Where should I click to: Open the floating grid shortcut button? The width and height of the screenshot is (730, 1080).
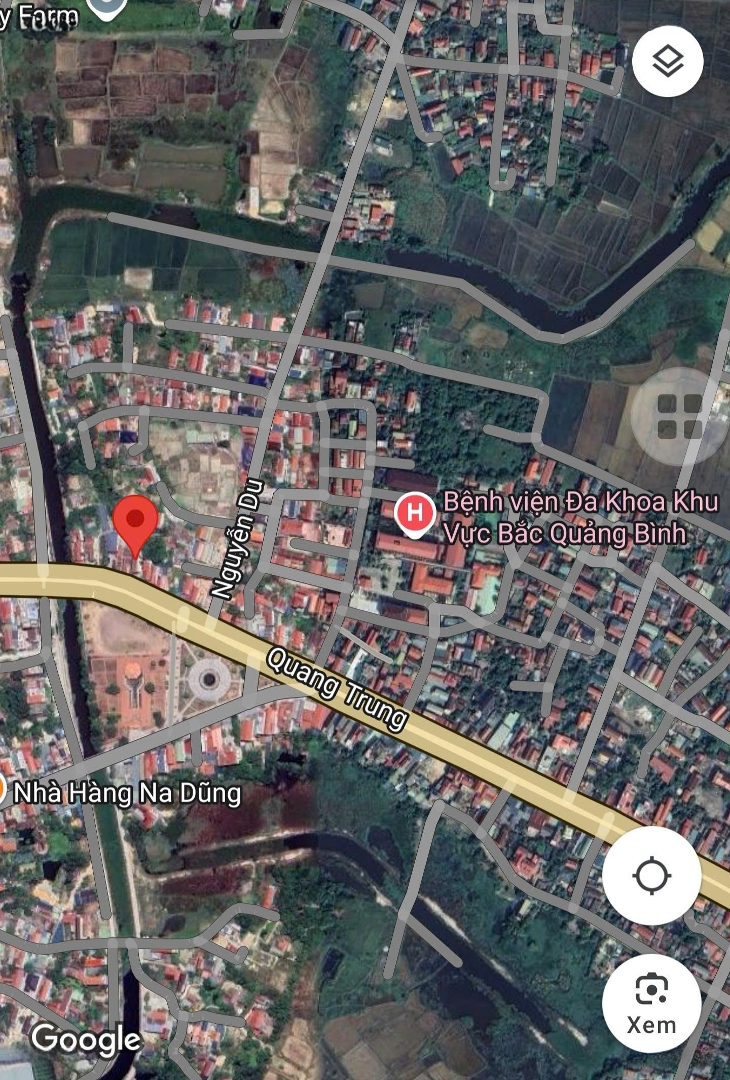pyautogui.click(x=679, y=417)
